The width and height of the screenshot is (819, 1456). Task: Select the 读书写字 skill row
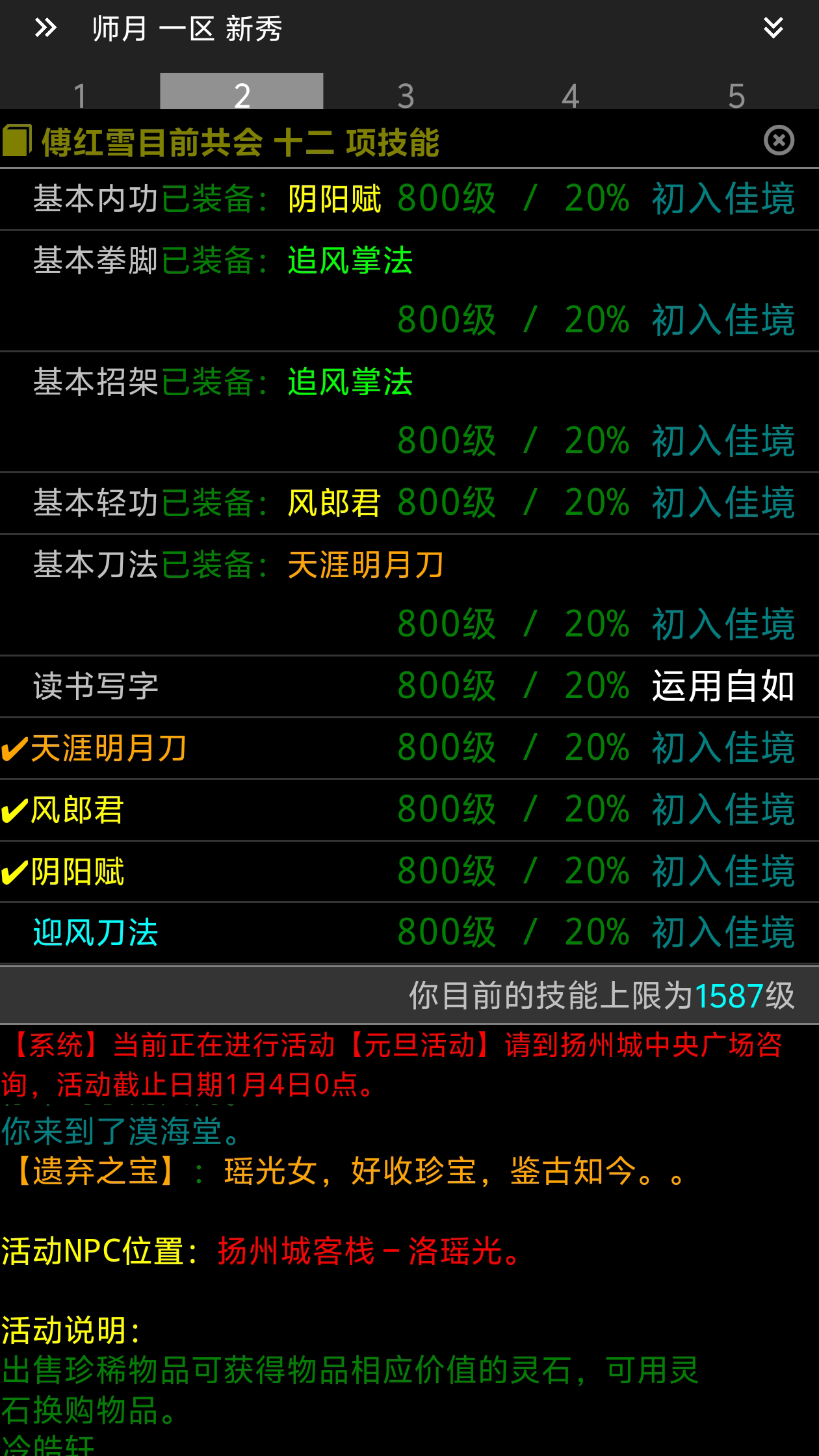pyautogui.click(x=95, y=684)
